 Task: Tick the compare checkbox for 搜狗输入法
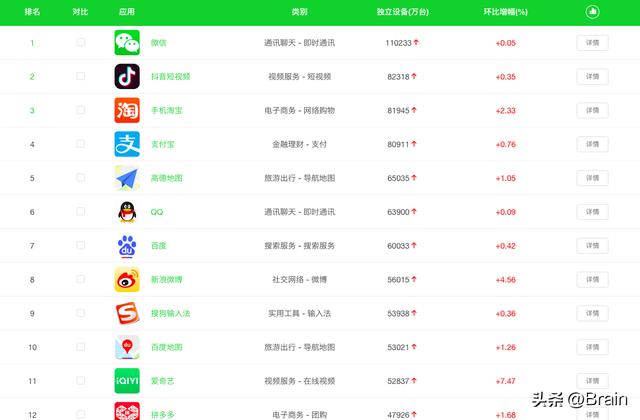[x=81, y=314]
